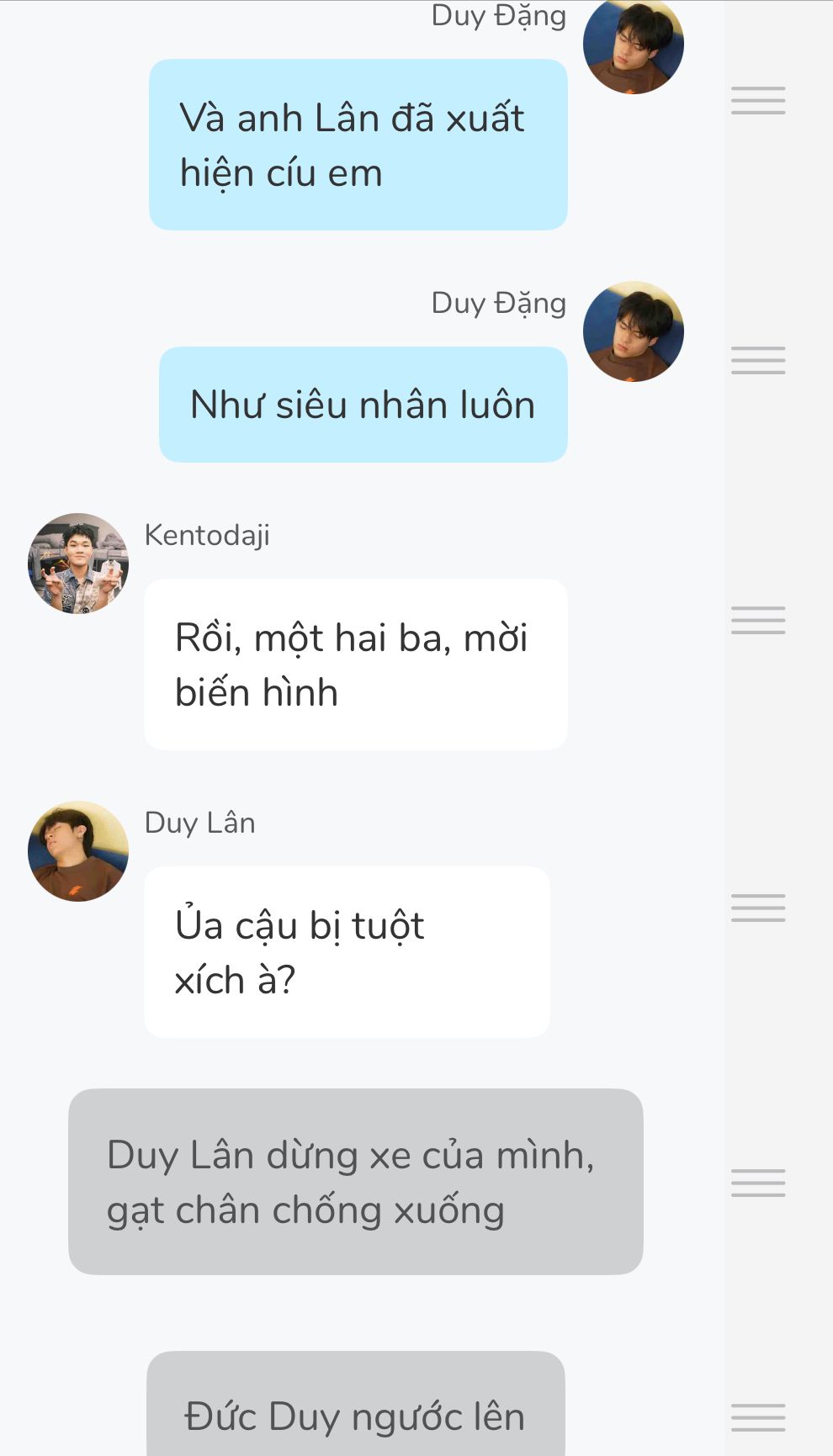Tap the handle beside "Và anh Lân đã xuất hiện"
The height and width of the screenshot is (1456, 833).
click(x=758, y=100)
